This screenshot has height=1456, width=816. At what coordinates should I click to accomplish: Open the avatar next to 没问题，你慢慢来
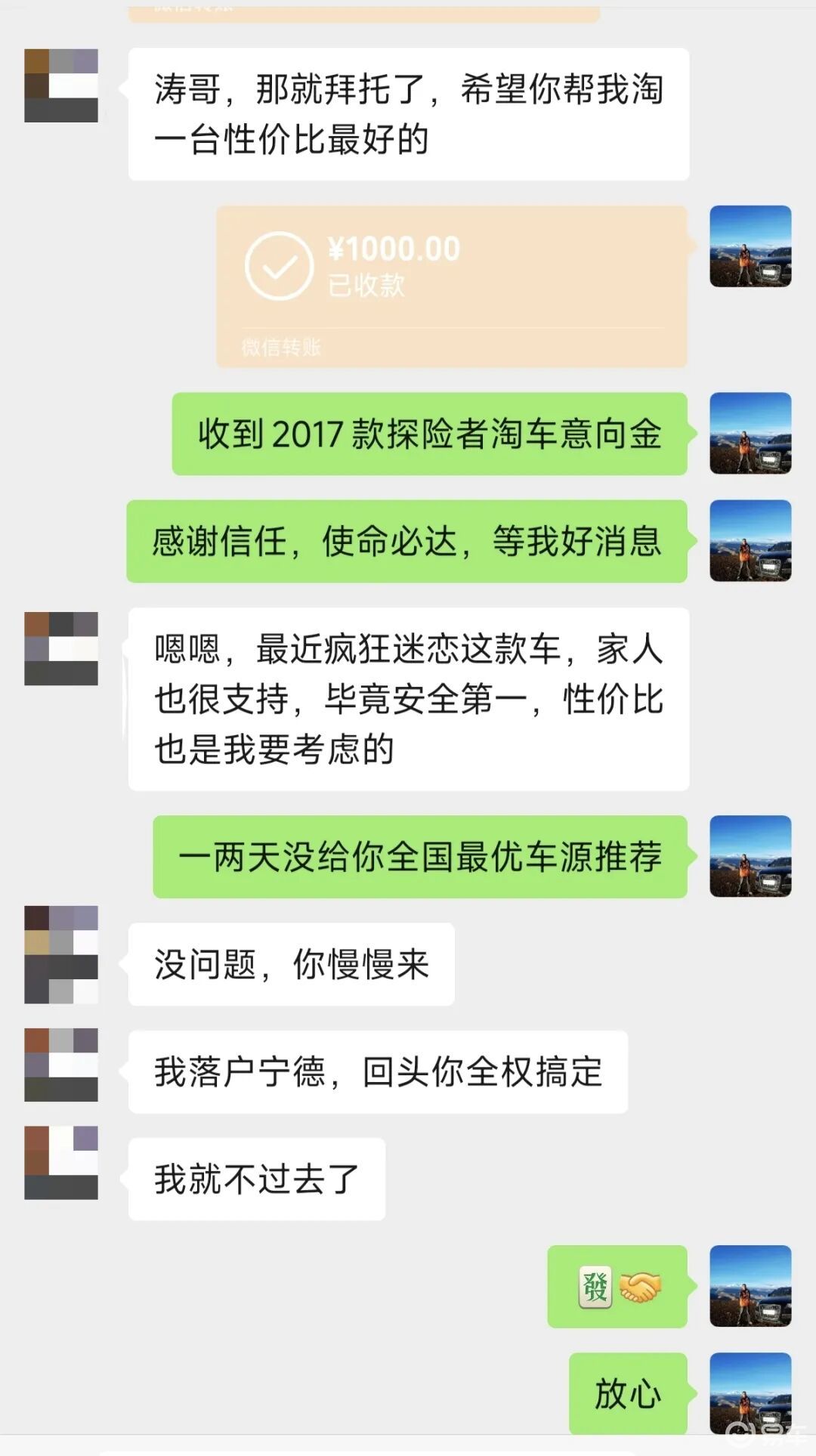pyautogui.click(x=61, y=954)
